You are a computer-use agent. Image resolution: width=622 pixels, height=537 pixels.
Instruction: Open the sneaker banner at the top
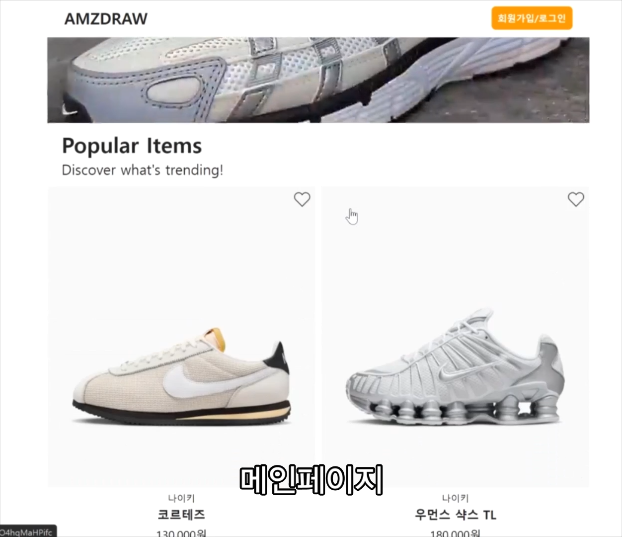tap(318, 80)
